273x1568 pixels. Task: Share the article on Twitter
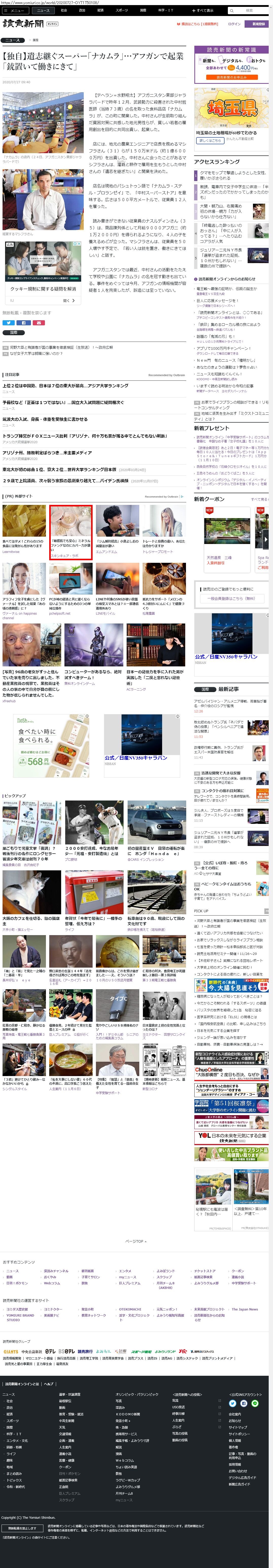coord(9,323)
